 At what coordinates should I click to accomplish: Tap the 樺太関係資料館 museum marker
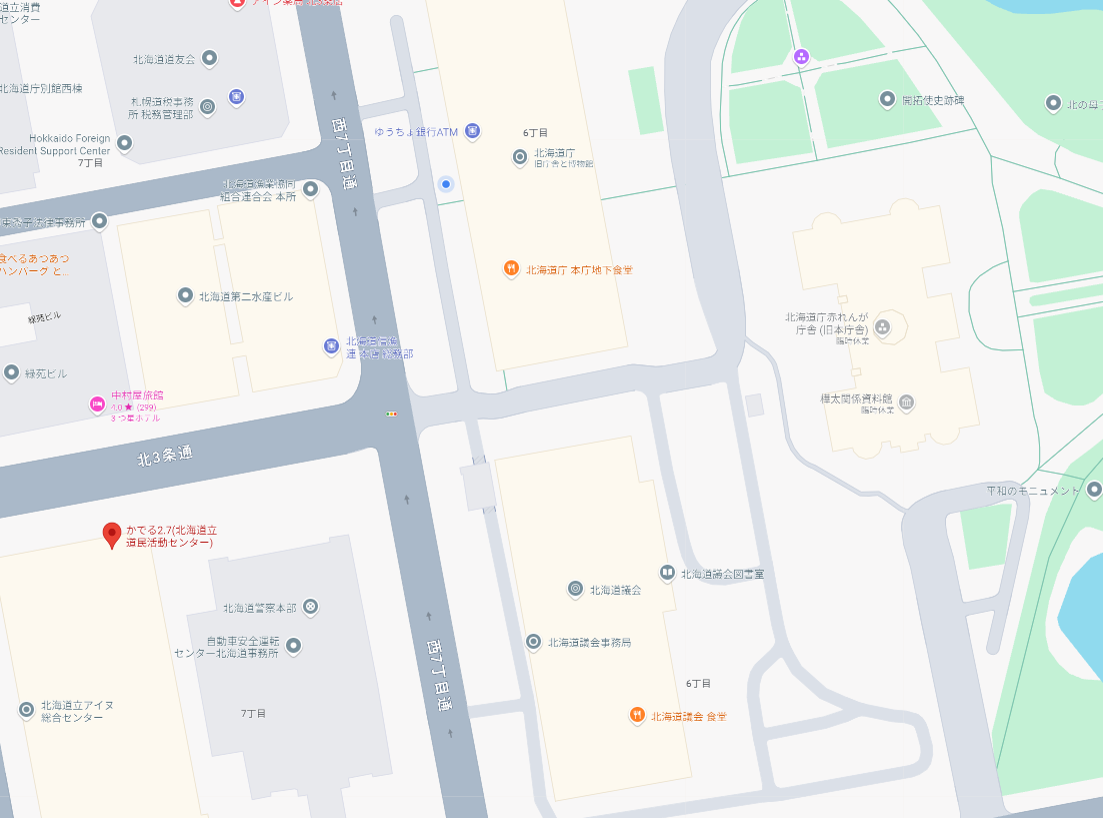906,403
